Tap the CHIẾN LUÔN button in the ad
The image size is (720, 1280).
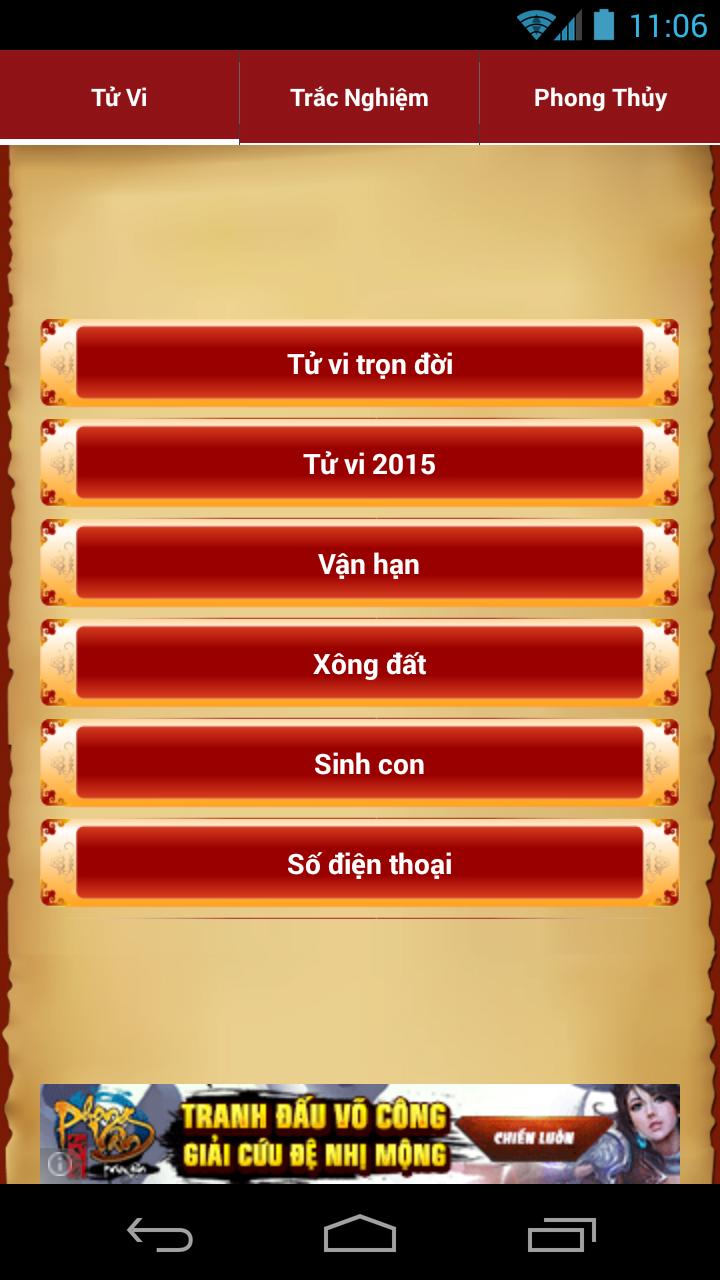534,1135
